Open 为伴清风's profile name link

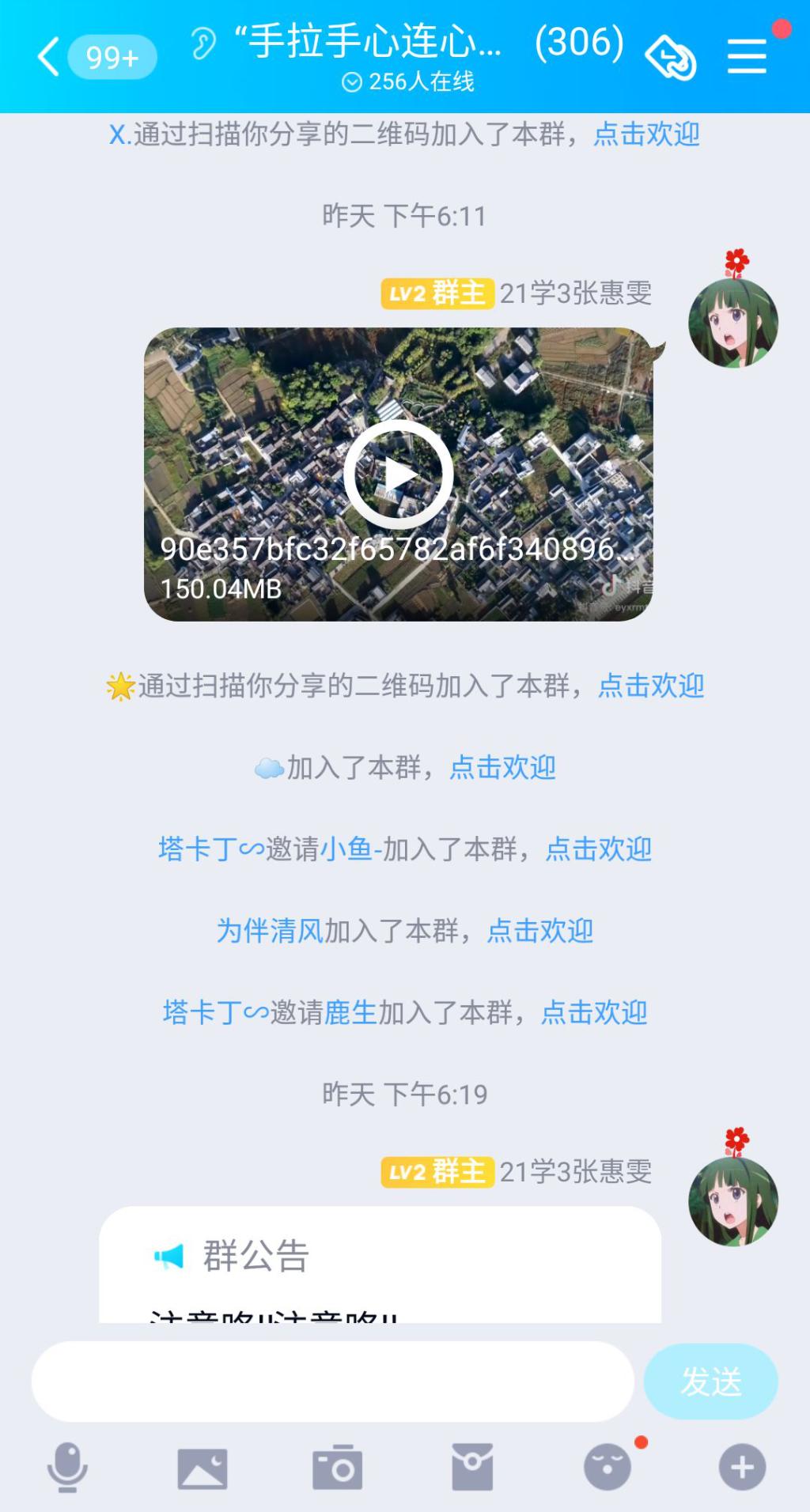coord(270,931)
